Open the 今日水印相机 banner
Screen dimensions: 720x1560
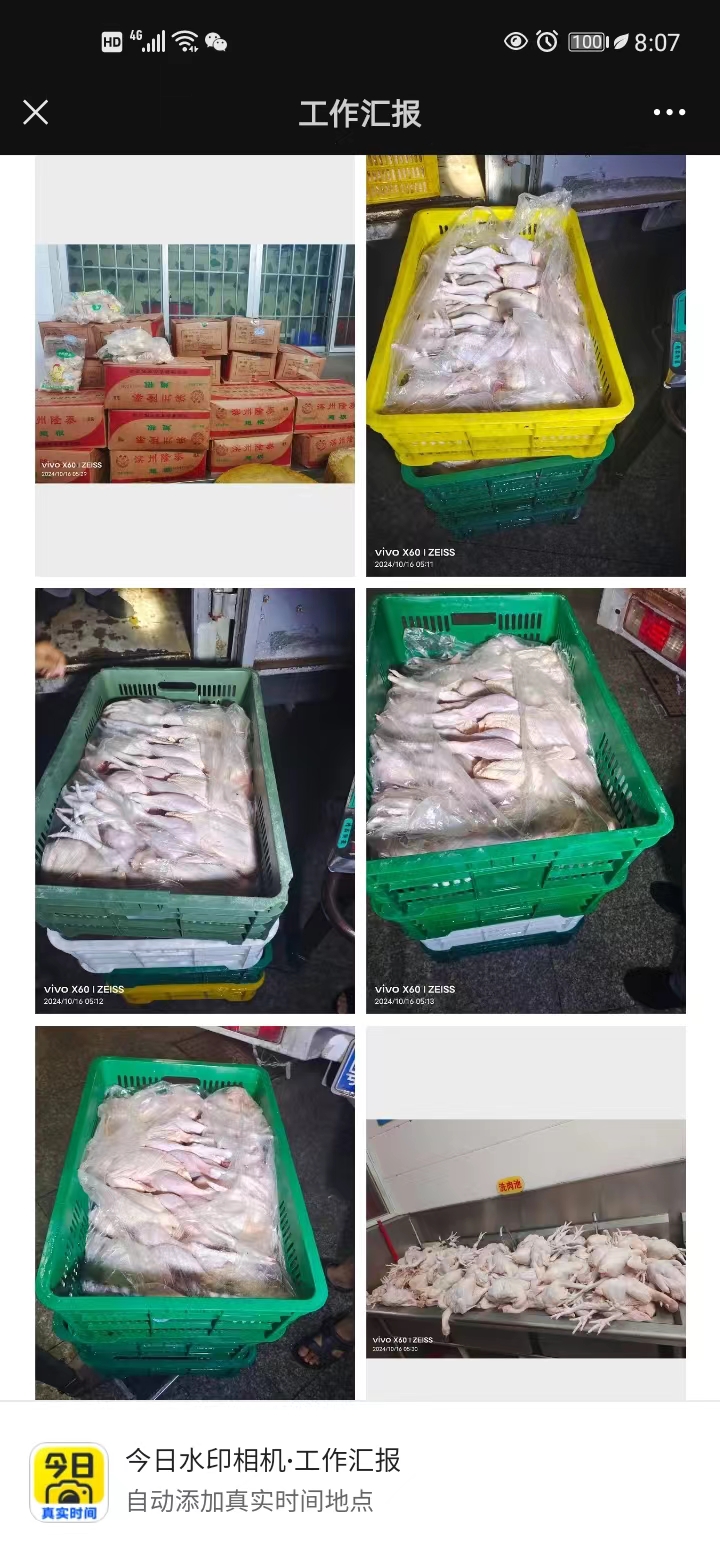click(x=360, y=1480)
